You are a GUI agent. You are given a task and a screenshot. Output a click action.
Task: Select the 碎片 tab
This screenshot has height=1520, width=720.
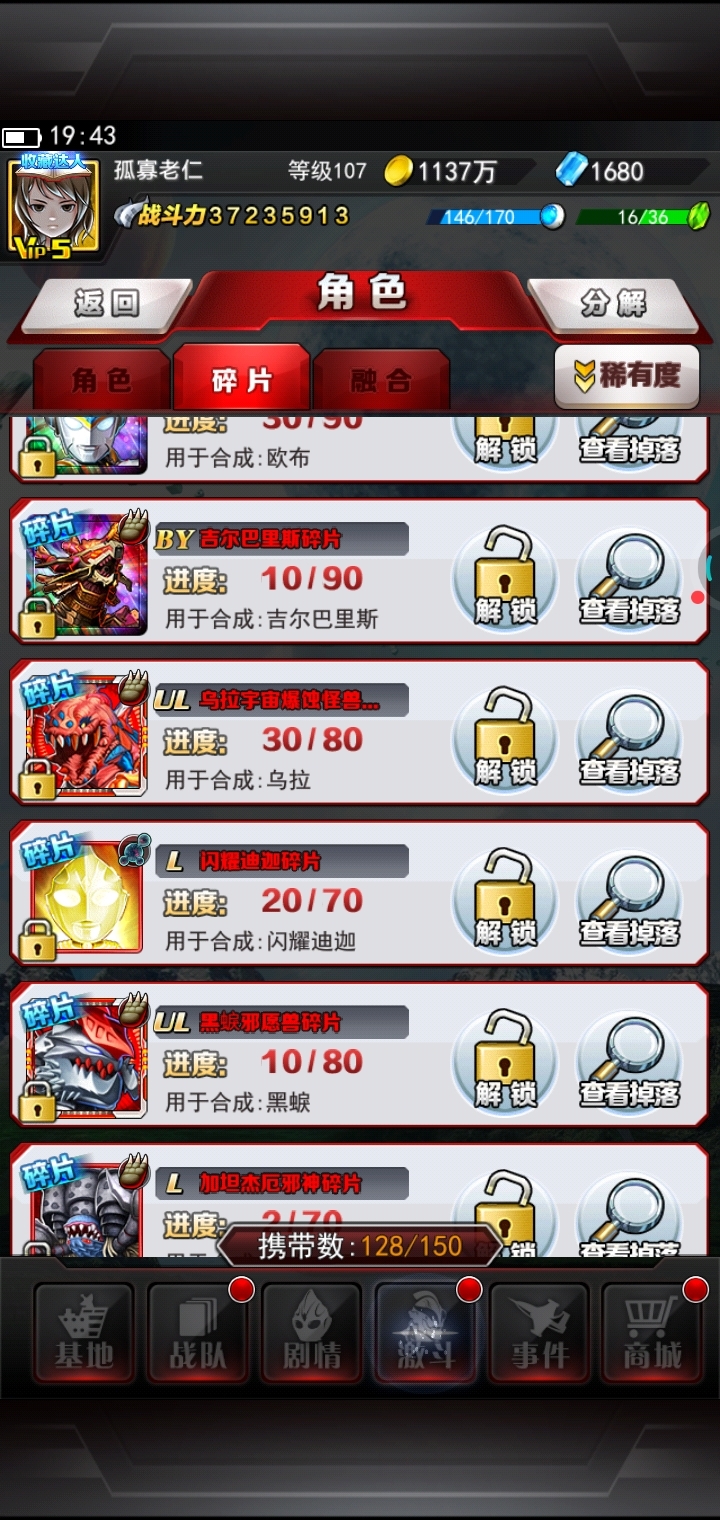point(241,380)
